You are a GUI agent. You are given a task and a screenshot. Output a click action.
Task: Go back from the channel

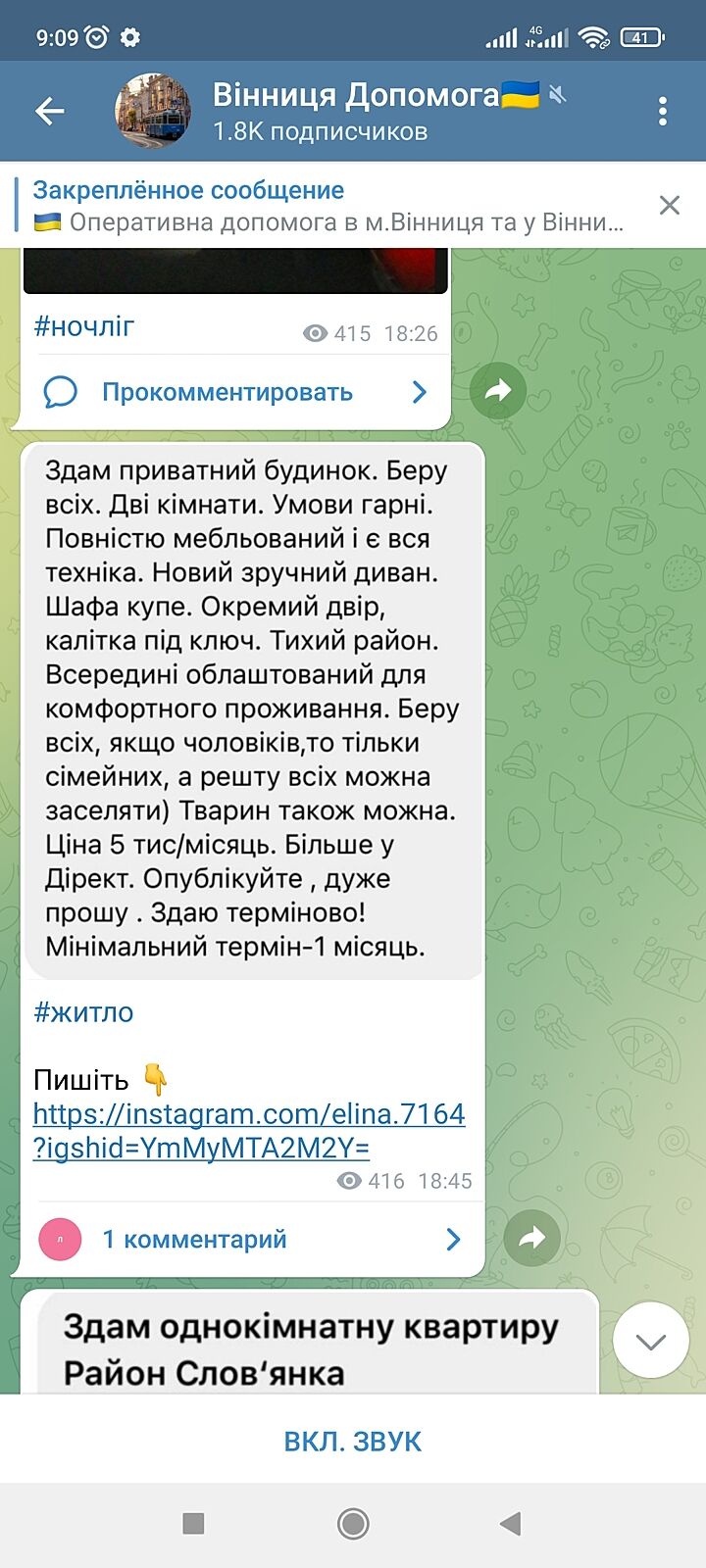[x=50, y=112]
